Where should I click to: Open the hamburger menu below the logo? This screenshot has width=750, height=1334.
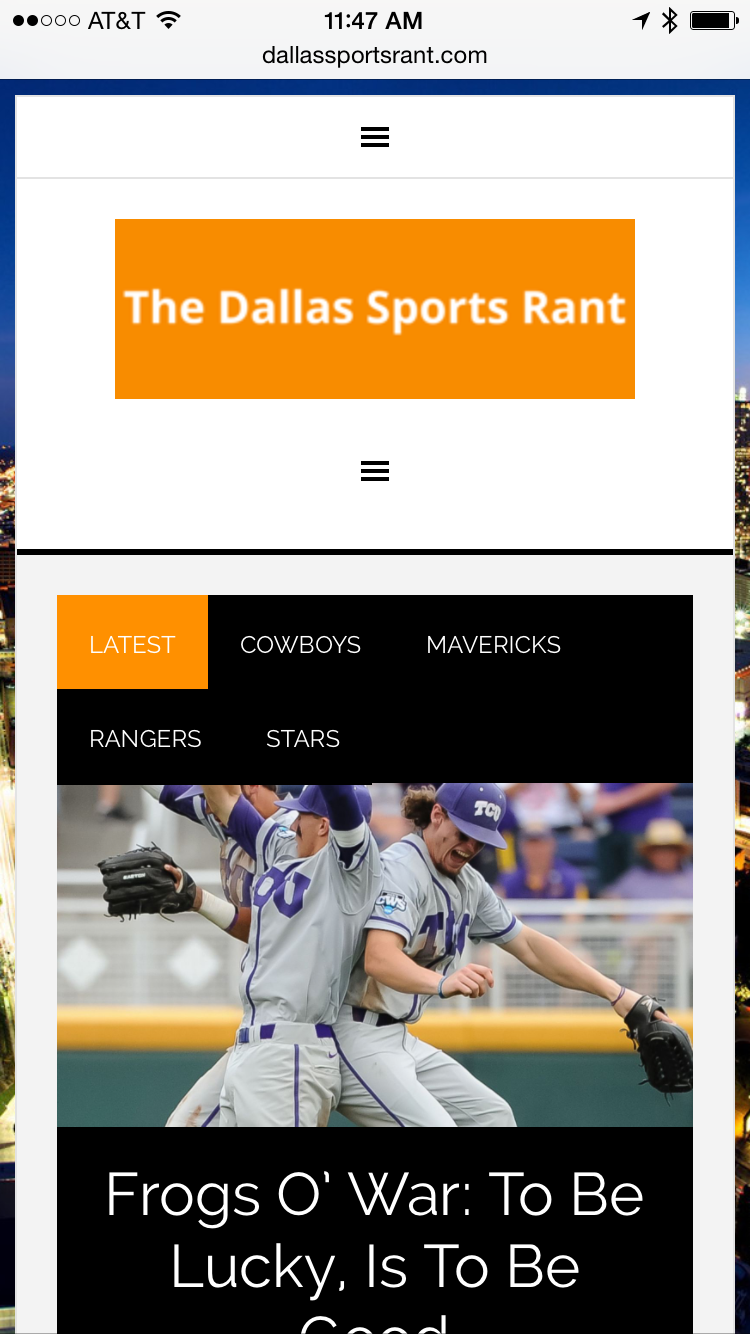(x=375, y=471)
